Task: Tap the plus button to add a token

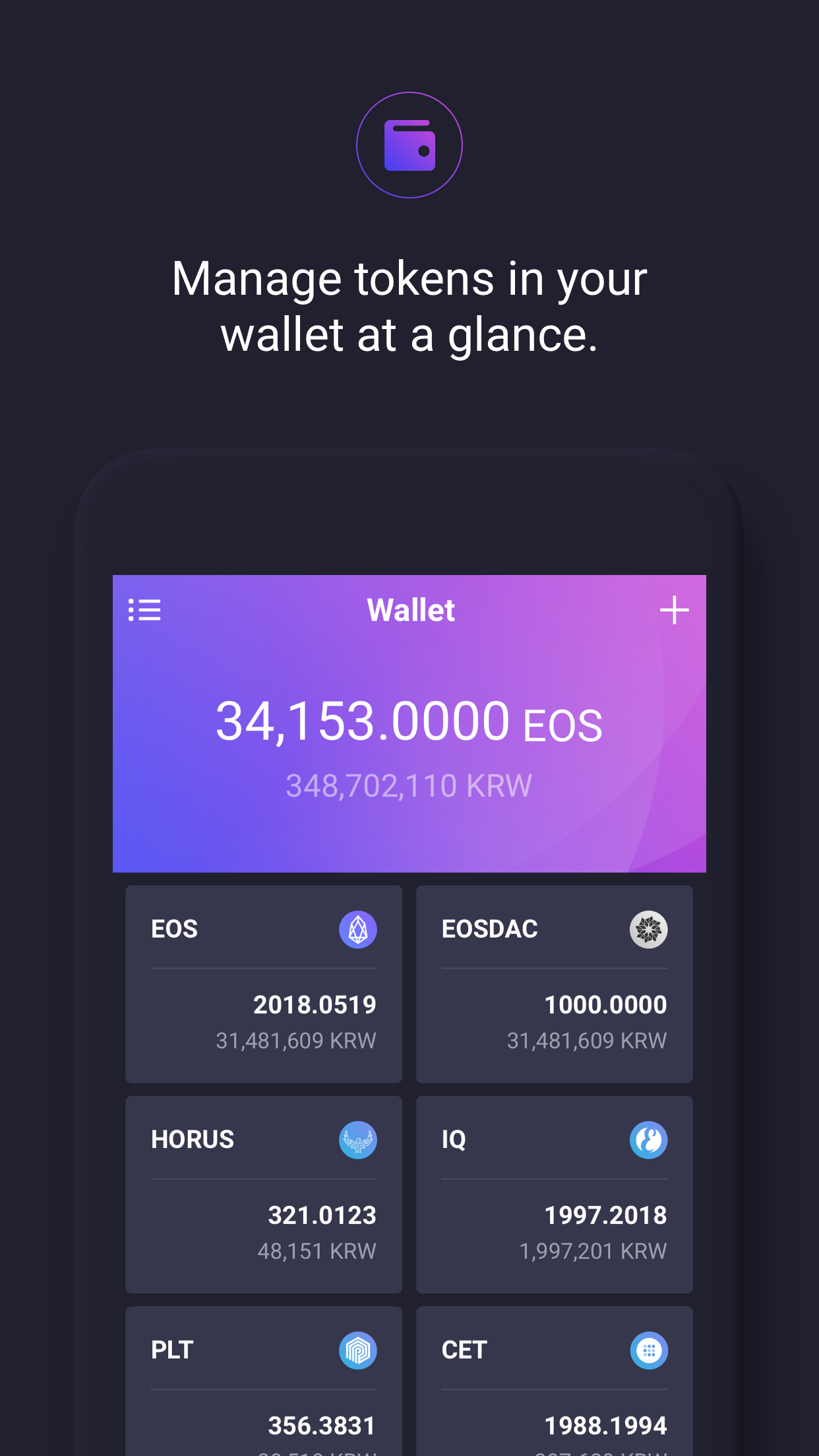Action: point(675,610)
